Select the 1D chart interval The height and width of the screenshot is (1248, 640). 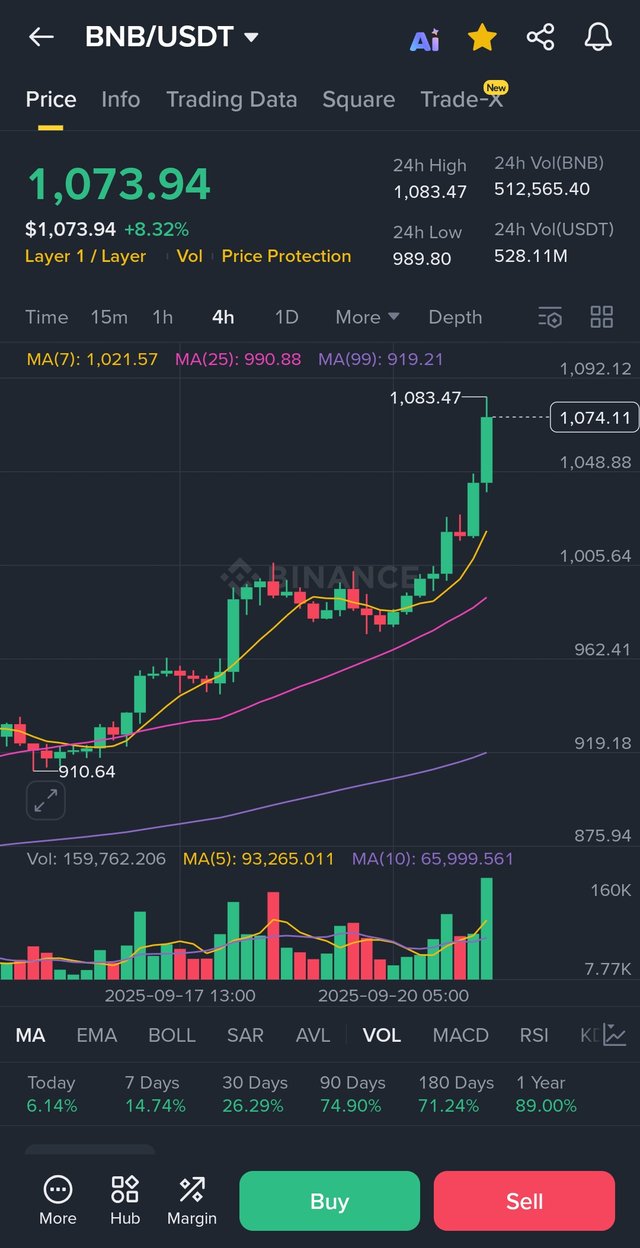[287, 317]
